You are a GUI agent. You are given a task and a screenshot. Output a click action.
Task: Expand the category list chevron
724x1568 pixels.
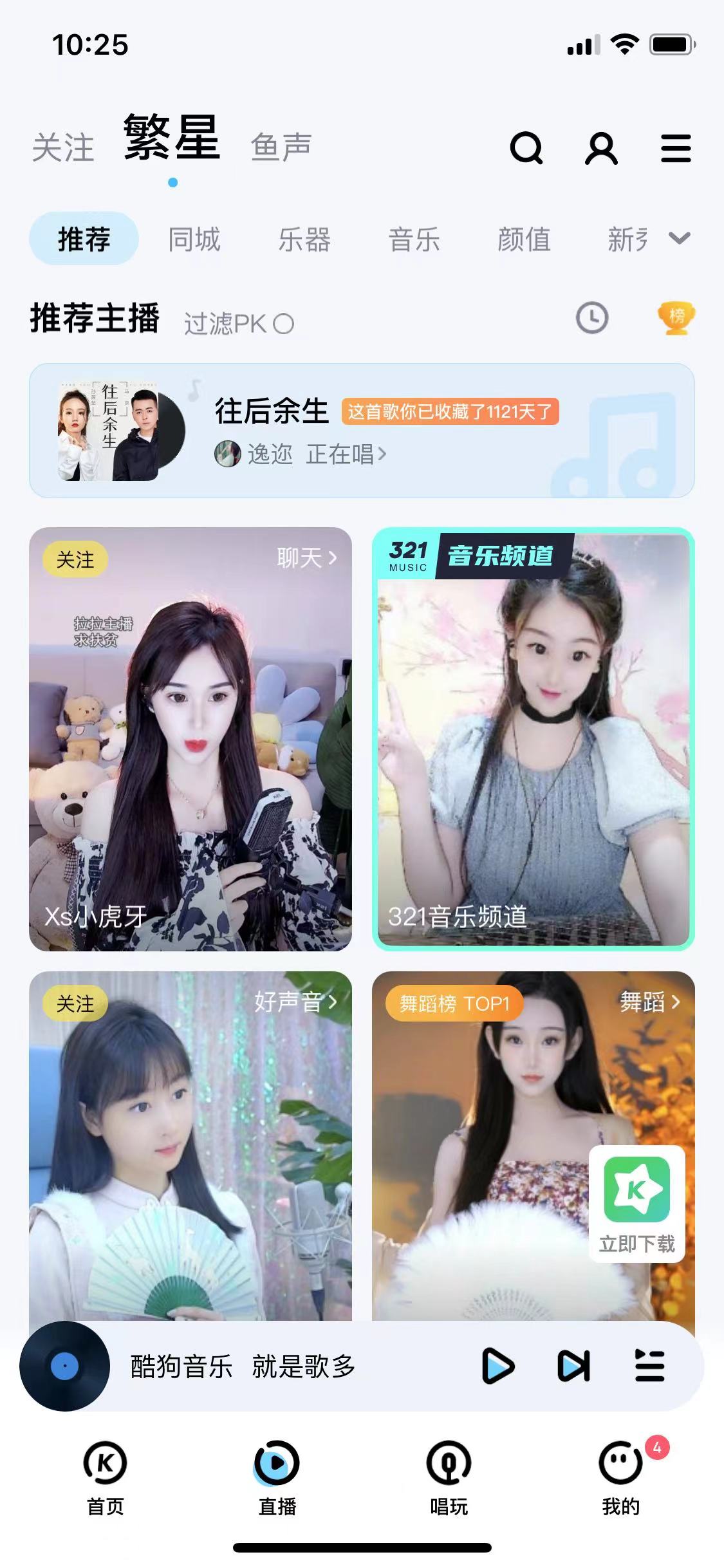(x=680, y=239)
